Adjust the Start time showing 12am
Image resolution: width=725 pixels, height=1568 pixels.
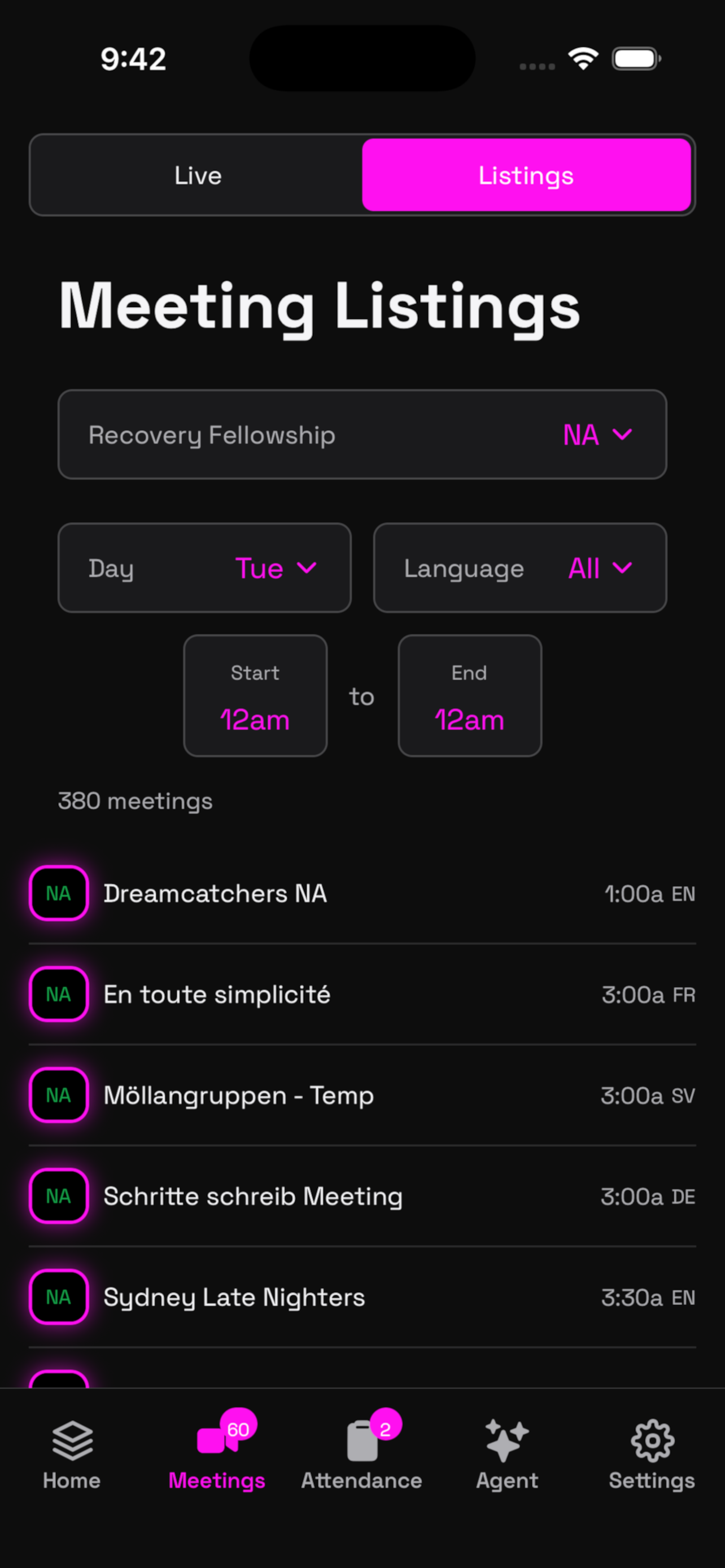255,696
